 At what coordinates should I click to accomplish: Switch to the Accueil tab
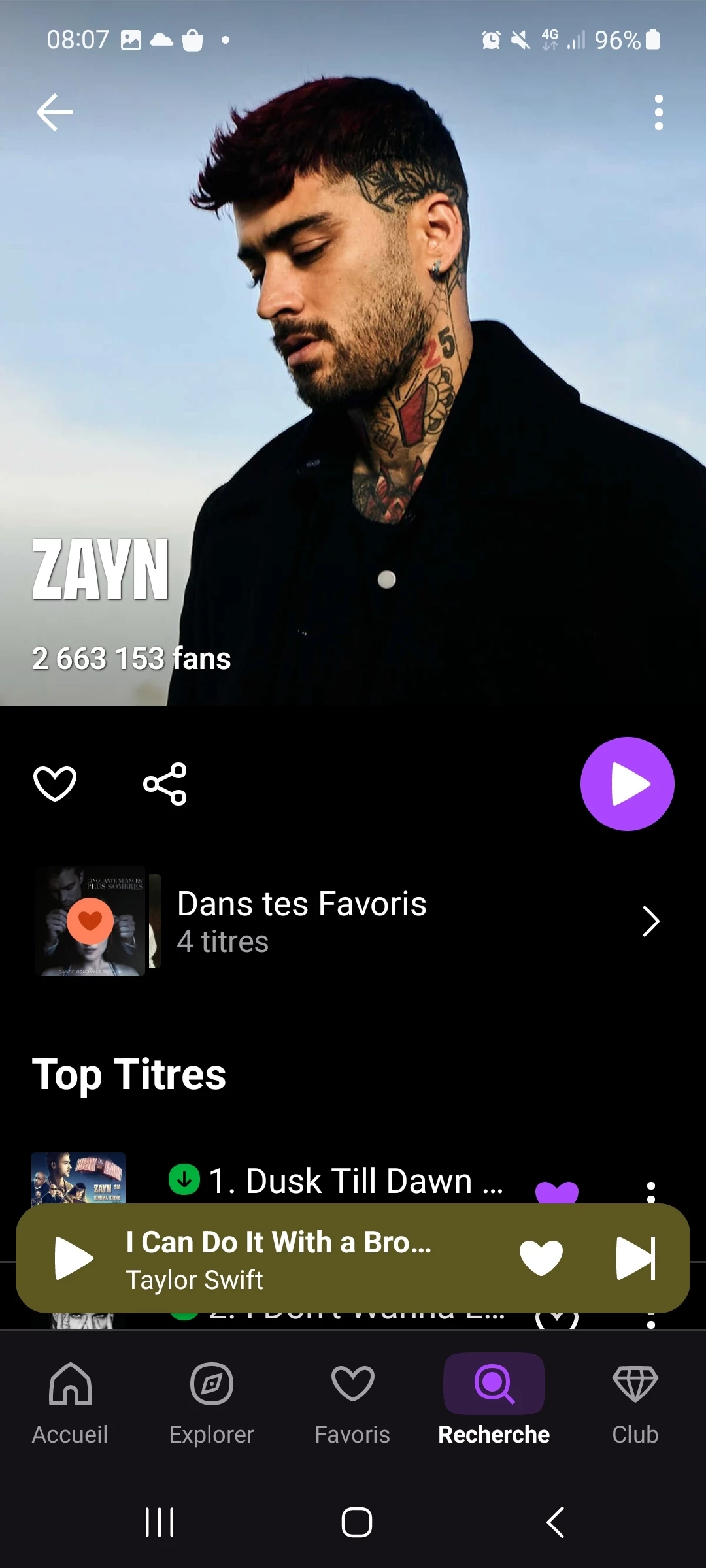70,1399
